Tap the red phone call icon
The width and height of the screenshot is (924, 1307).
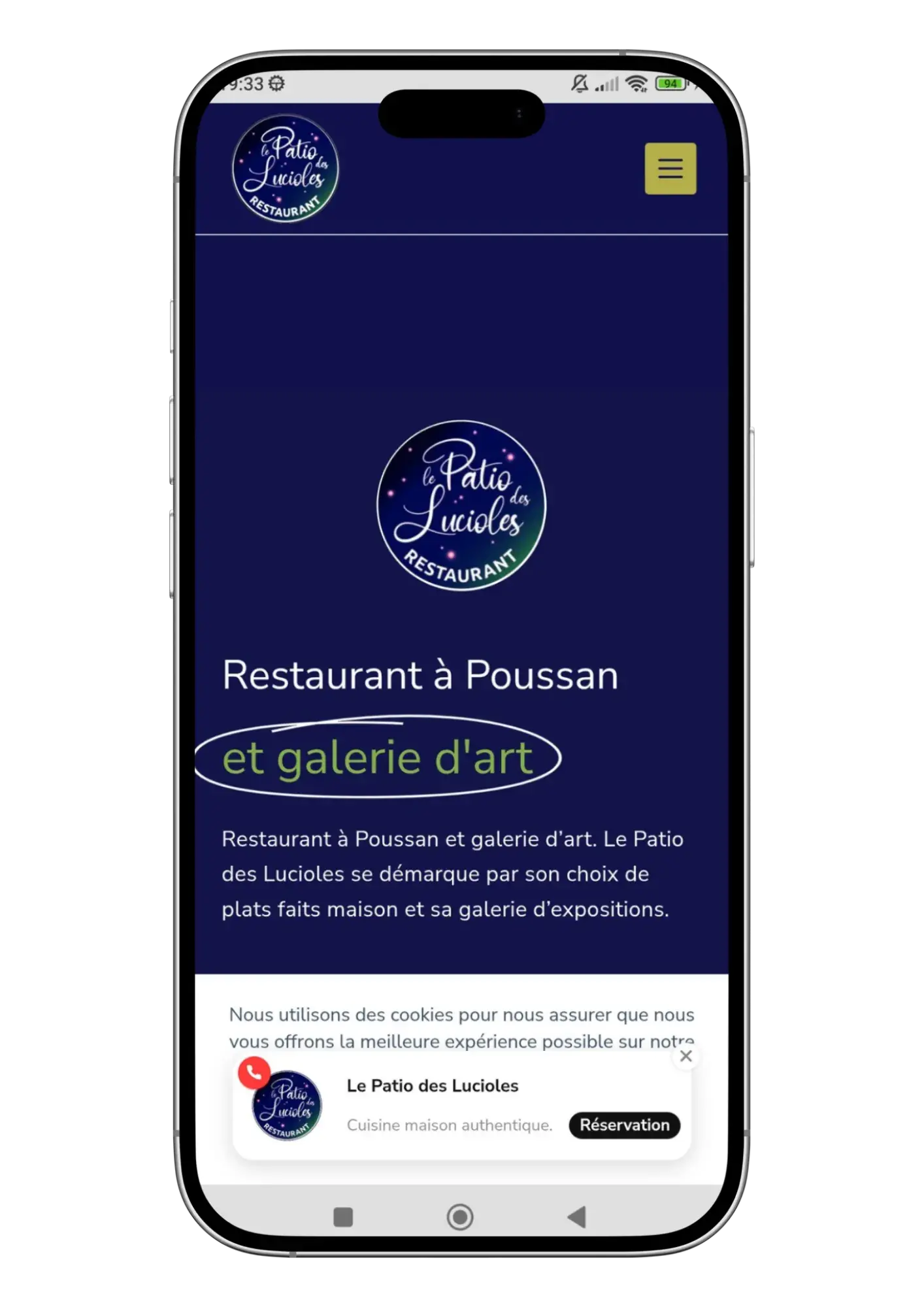click(254, 1072)
